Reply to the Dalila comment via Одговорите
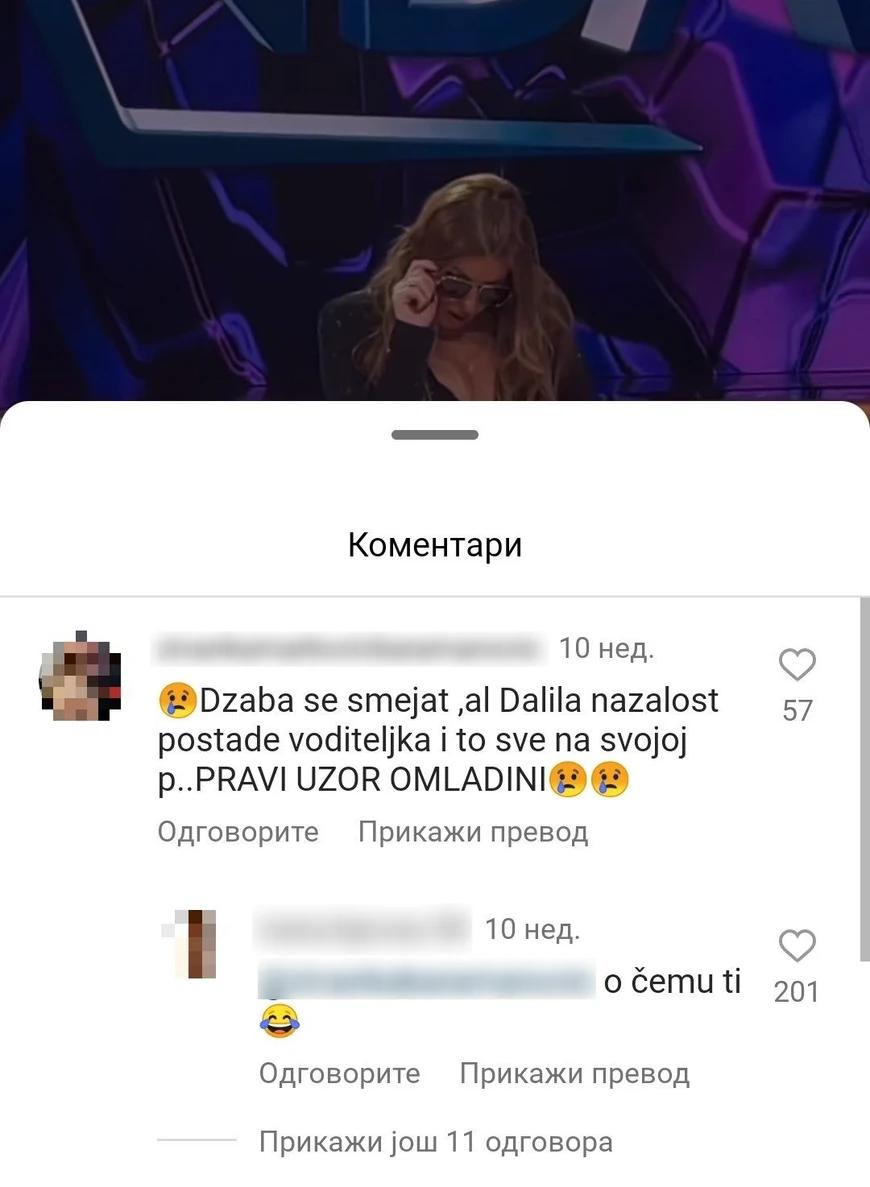Screen dimensions: 870x1187 point(238,832)
